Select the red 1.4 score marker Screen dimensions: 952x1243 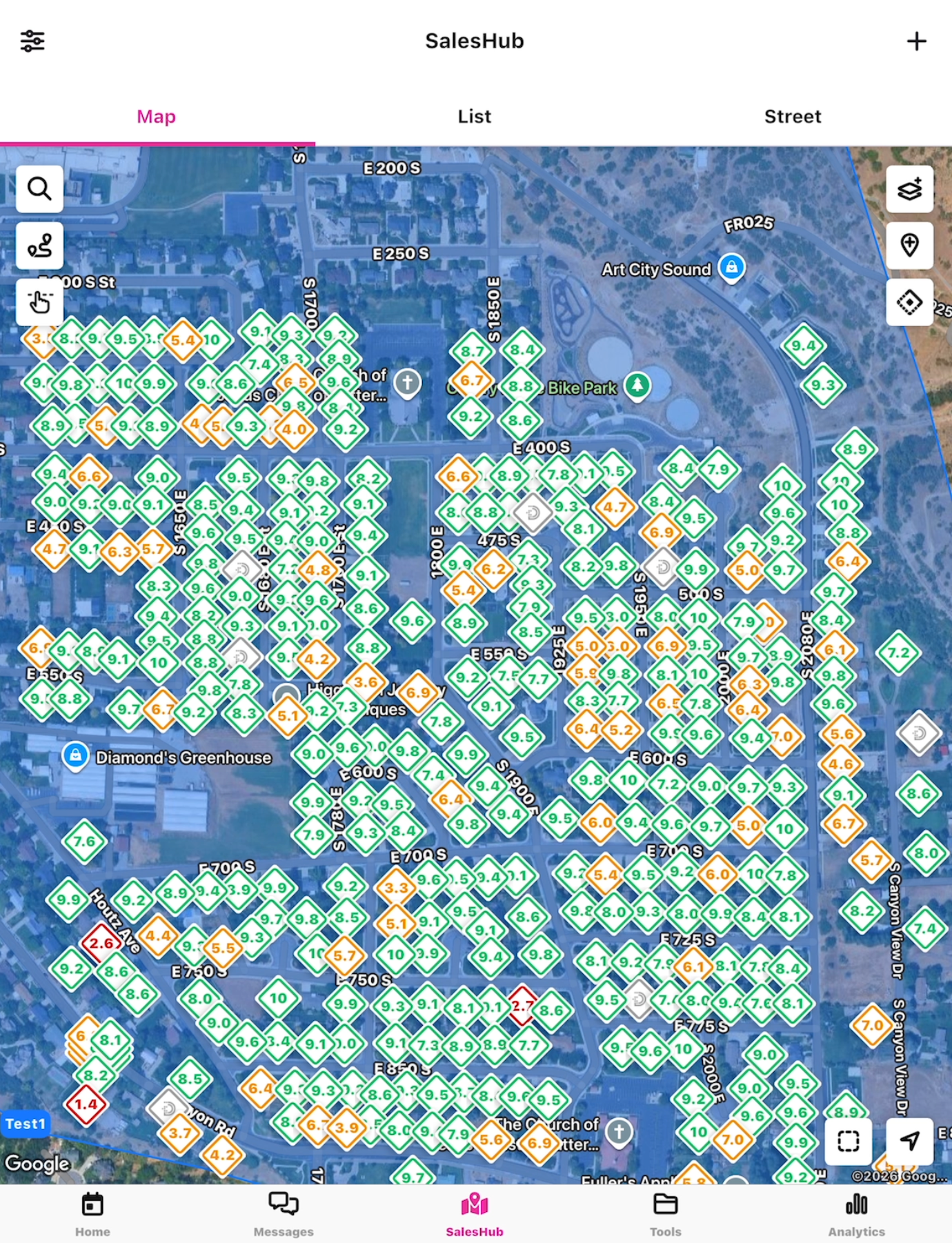(86, 1104)
